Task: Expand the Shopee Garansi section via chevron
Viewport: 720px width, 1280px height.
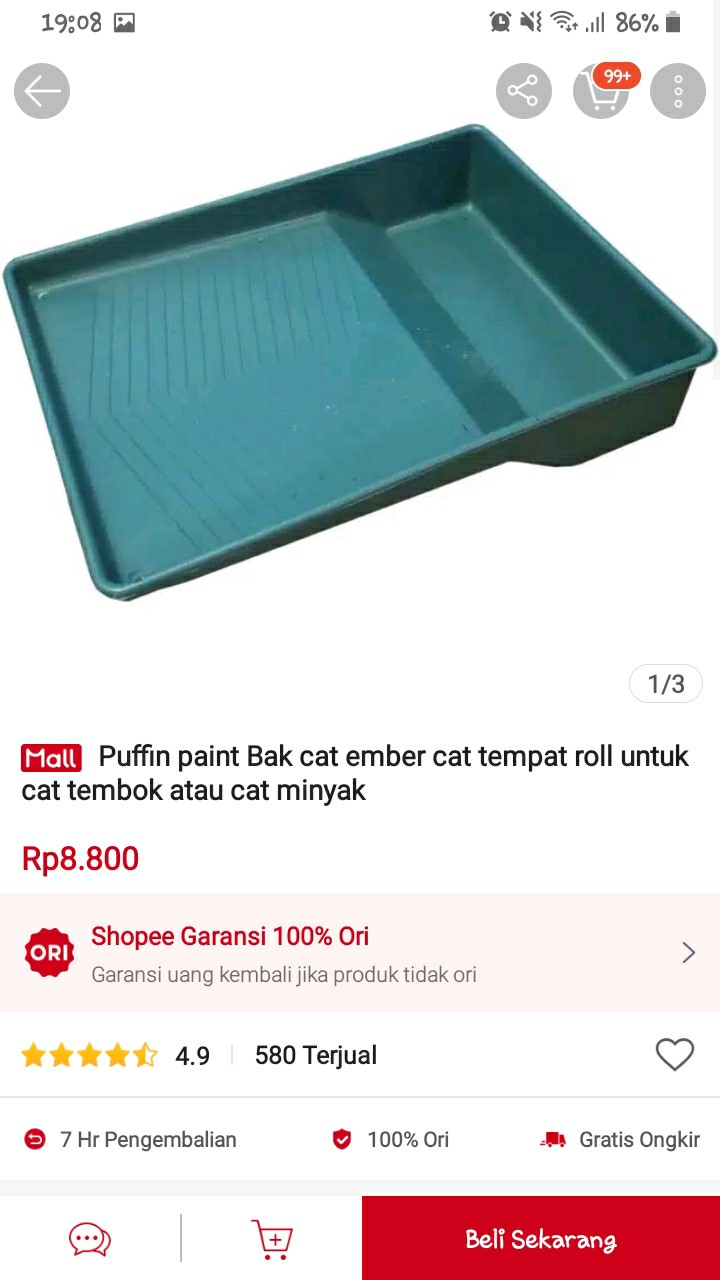Action: click(688, 951)
